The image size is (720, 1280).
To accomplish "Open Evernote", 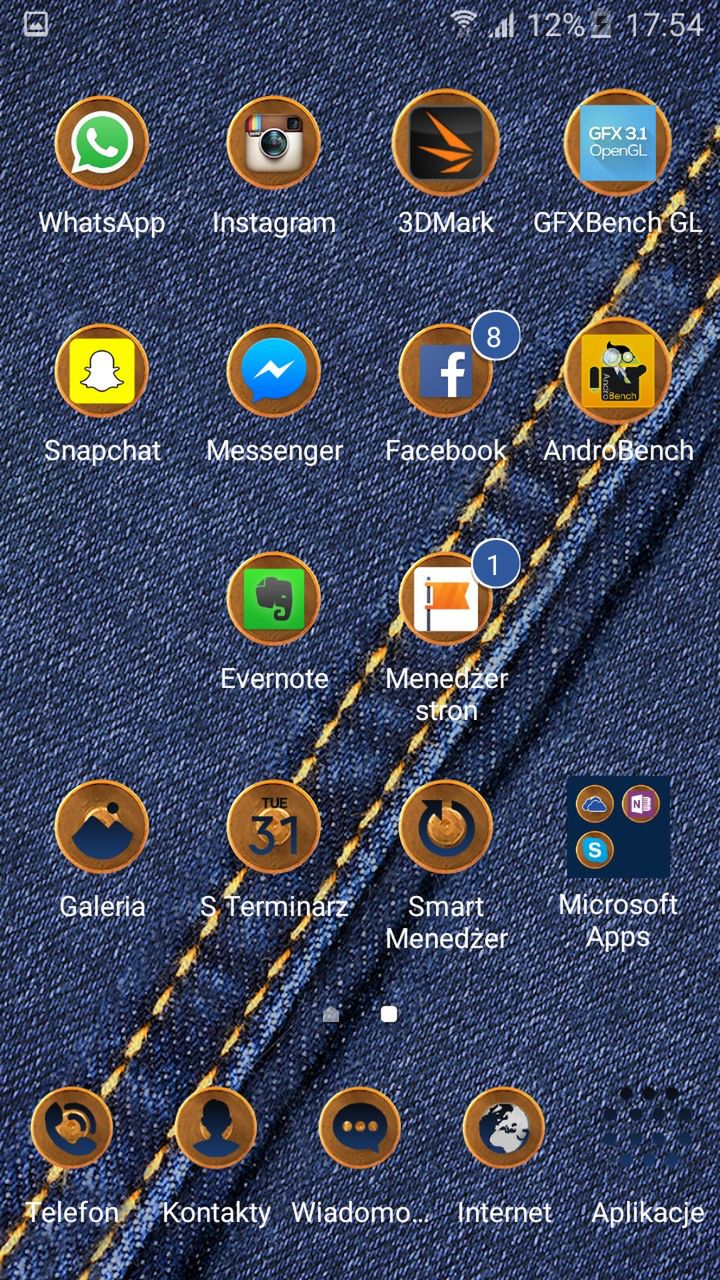I will 274,598.
